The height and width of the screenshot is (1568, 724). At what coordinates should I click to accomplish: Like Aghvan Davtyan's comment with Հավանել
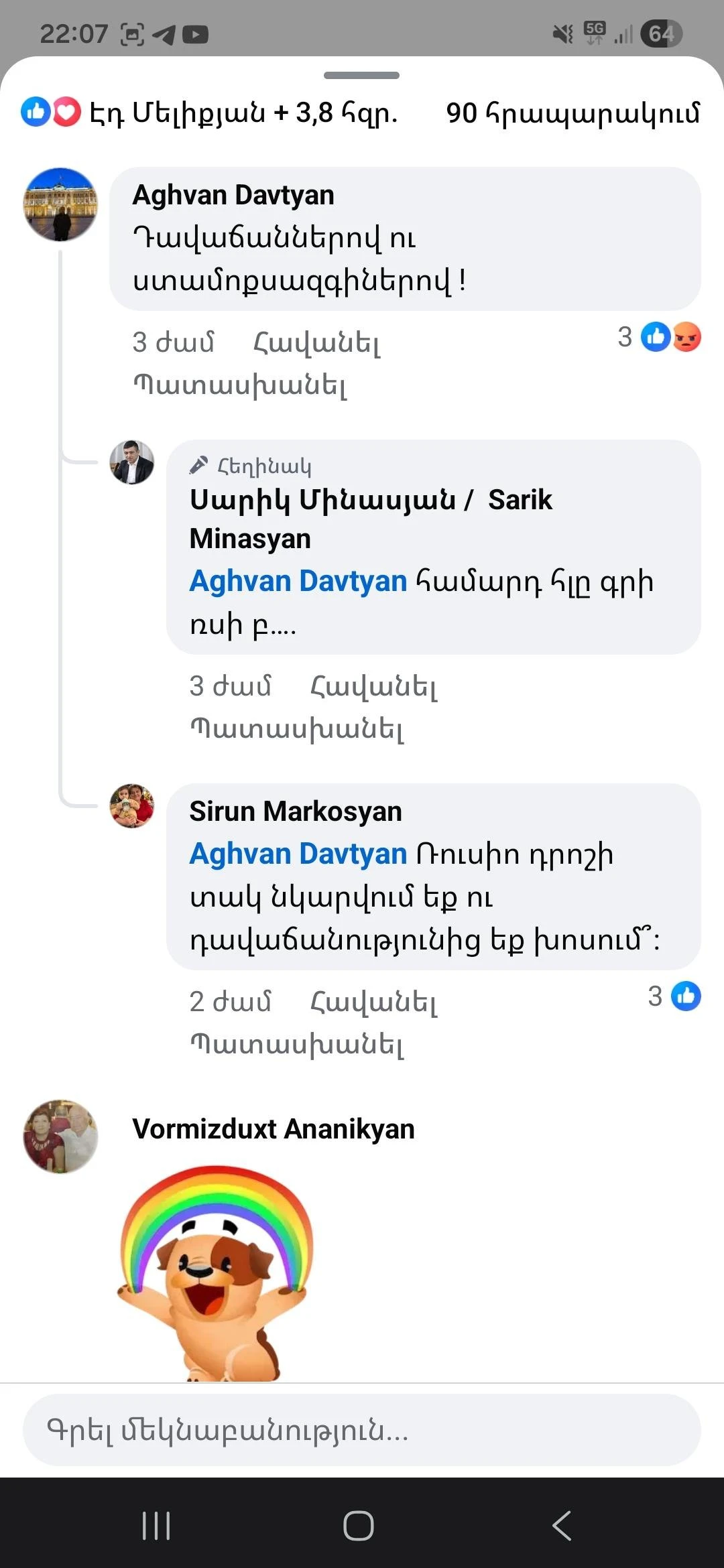316,343
